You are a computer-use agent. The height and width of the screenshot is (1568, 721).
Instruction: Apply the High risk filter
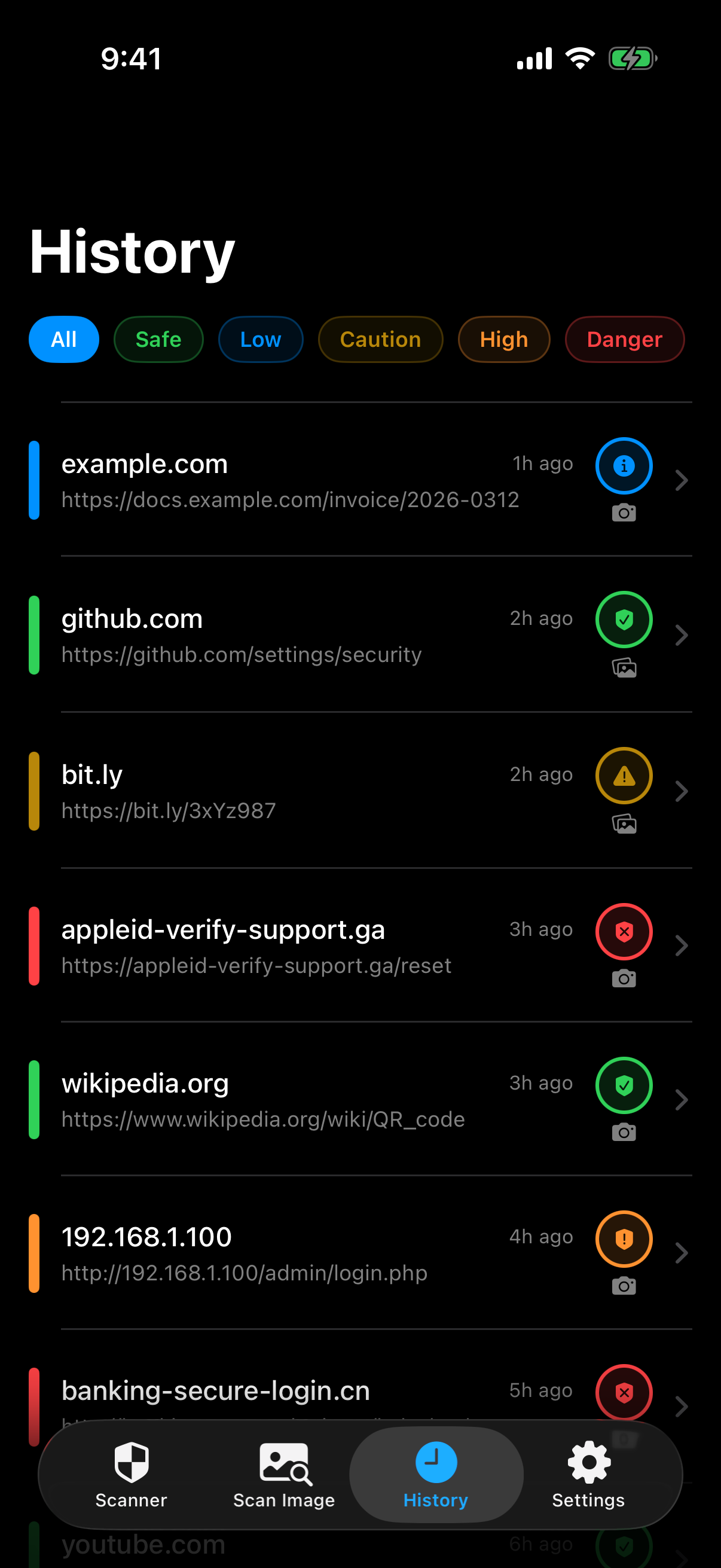(x=504, y=339)
